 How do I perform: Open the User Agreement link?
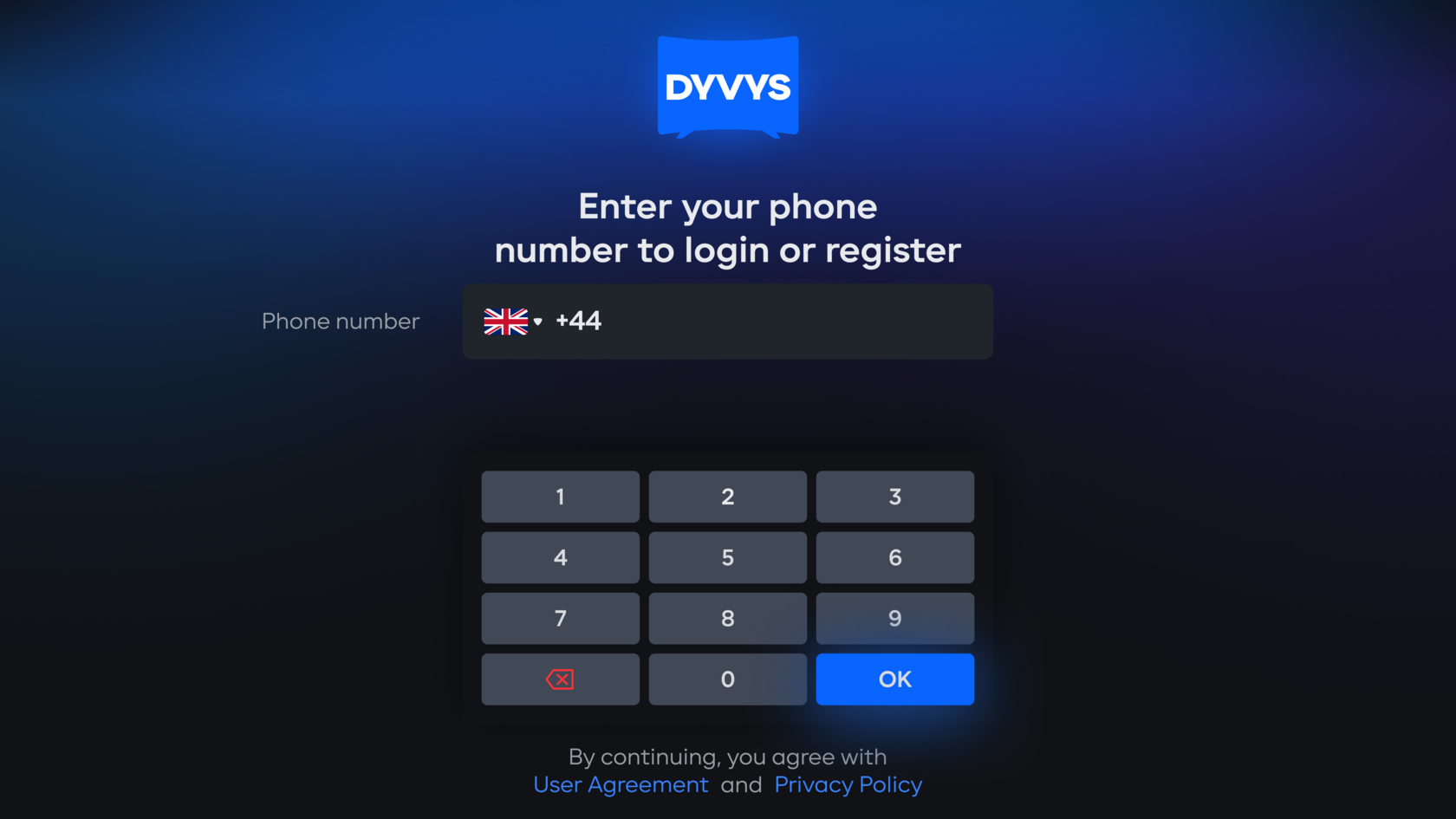point(621,784)
